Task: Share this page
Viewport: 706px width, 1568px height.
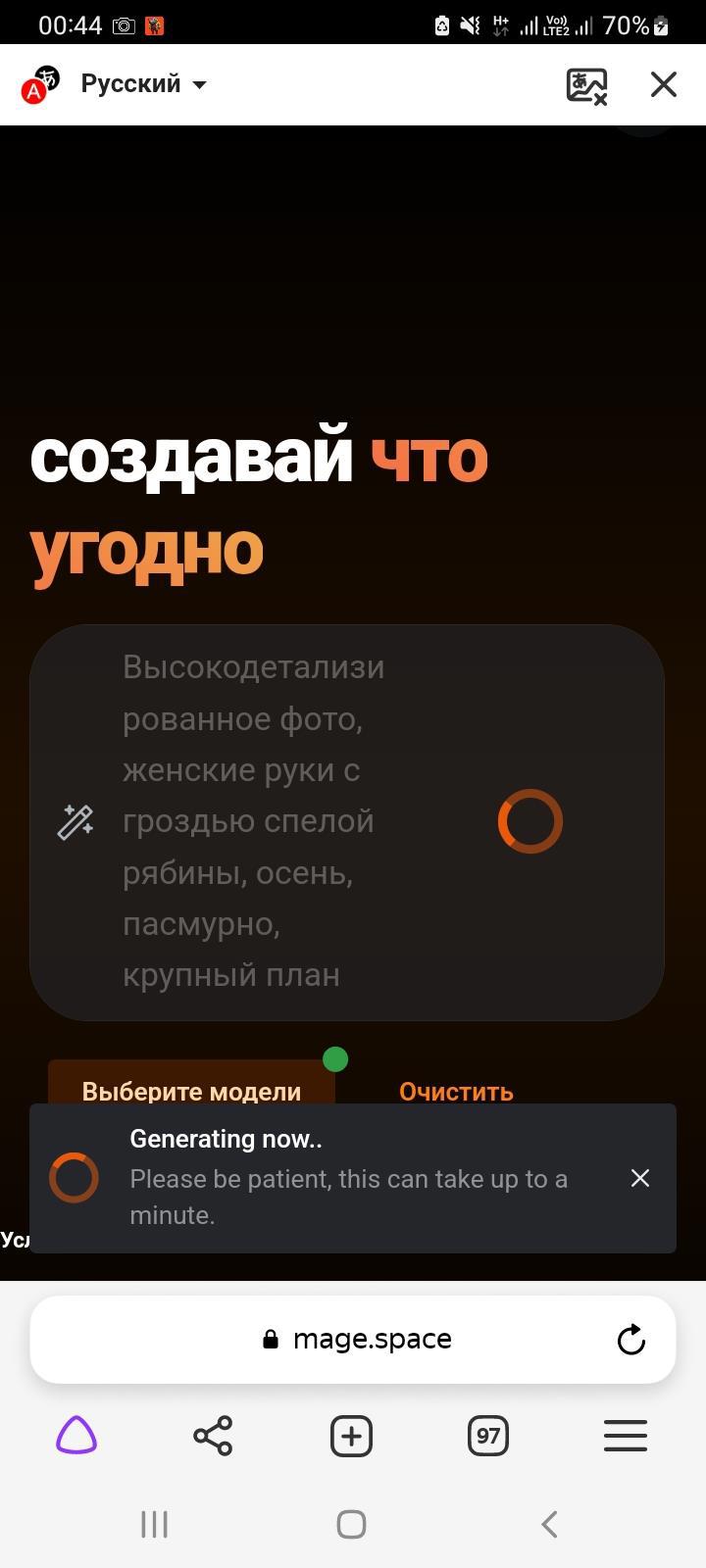Action: [213, 1437]
